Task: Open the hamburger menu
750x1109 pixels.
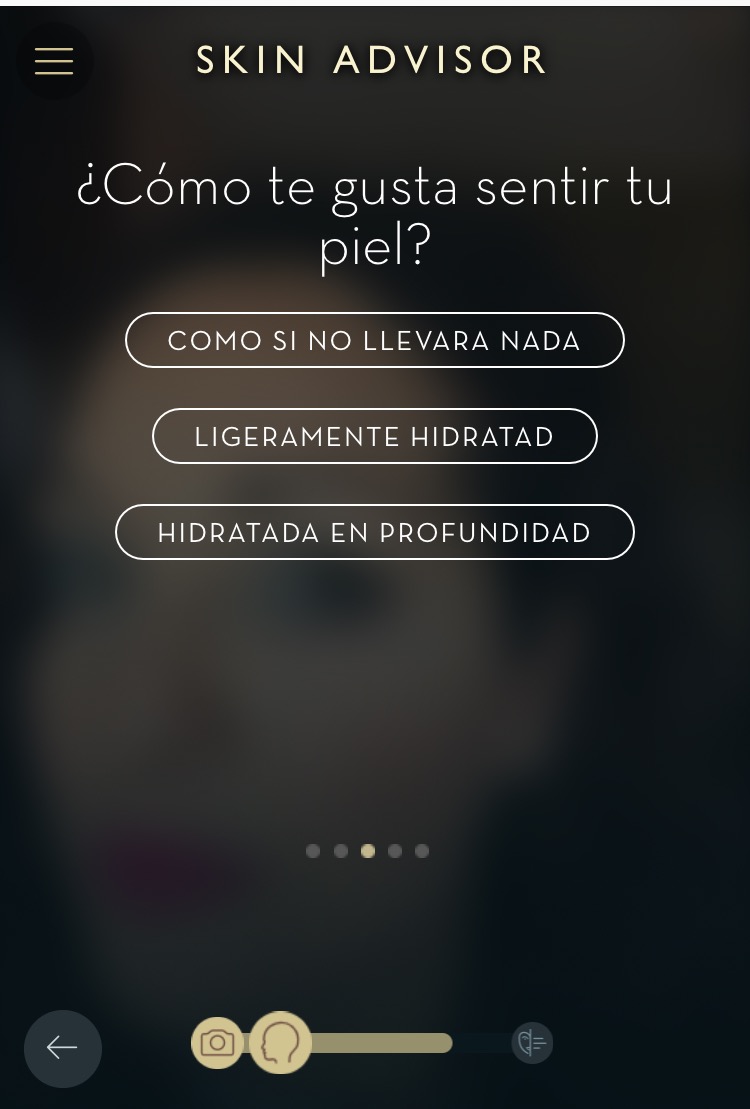Action: click(x=54, y=62)
